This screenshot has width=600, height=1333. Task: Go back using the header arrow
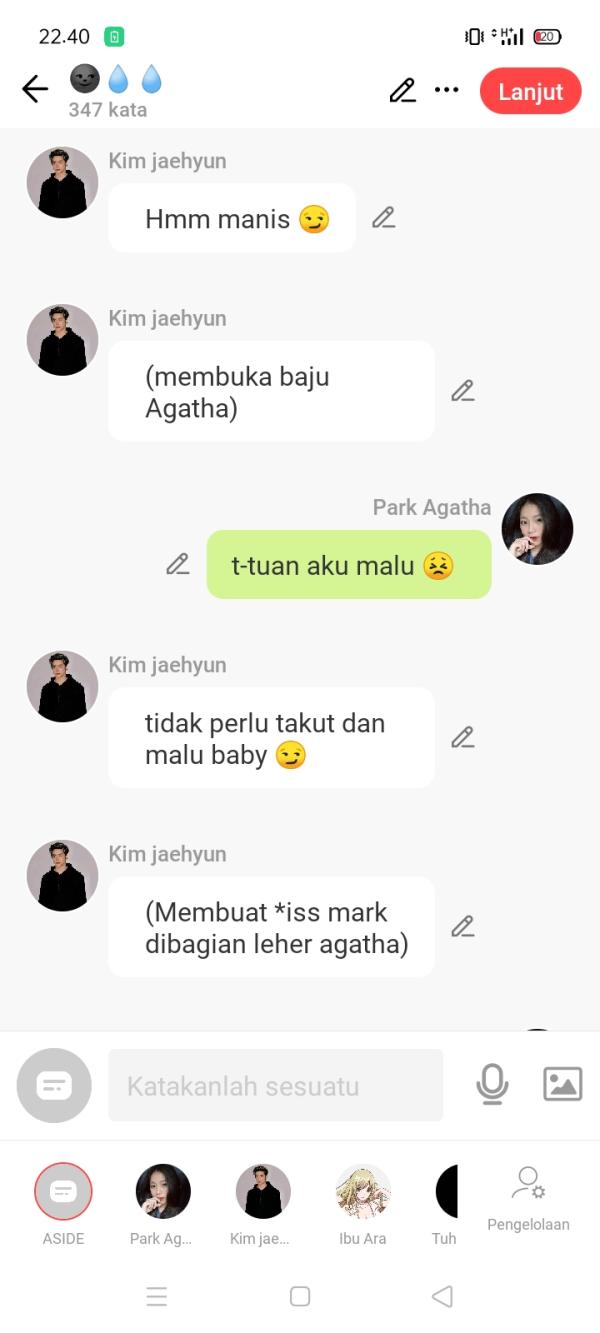tap(35, 90)
